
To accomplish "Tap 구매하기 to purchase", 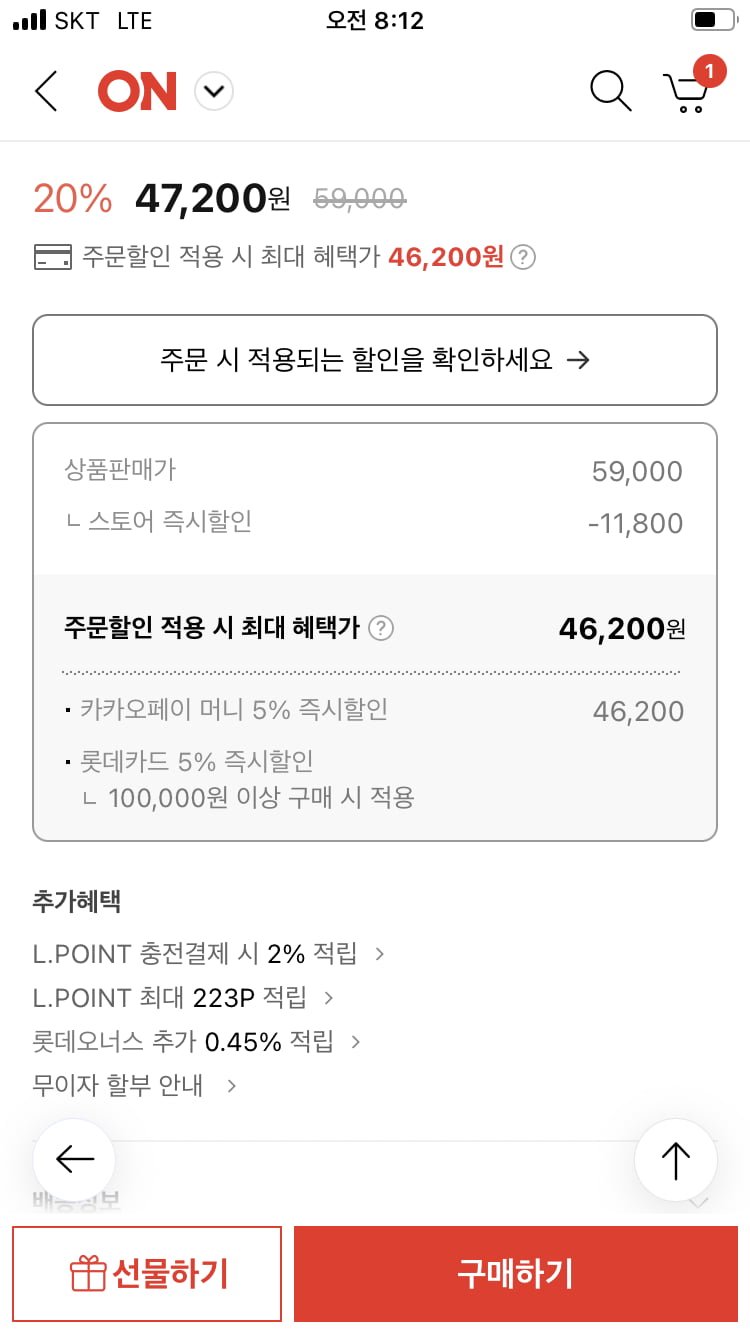I will pos(515,1274).
